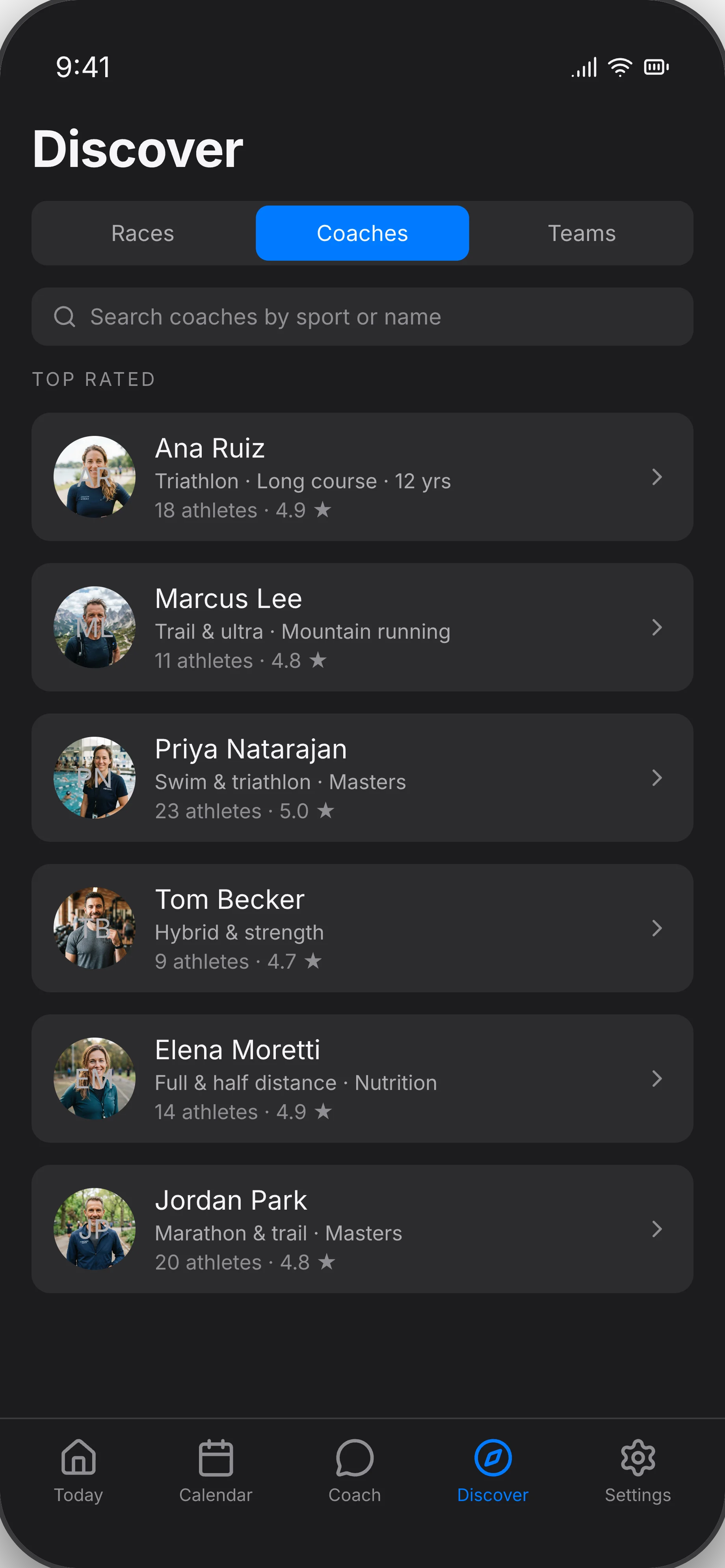This screenshot has height=1568, width=725.
Task: Open Tom Becker's coach card
Action: click(362, 928)
